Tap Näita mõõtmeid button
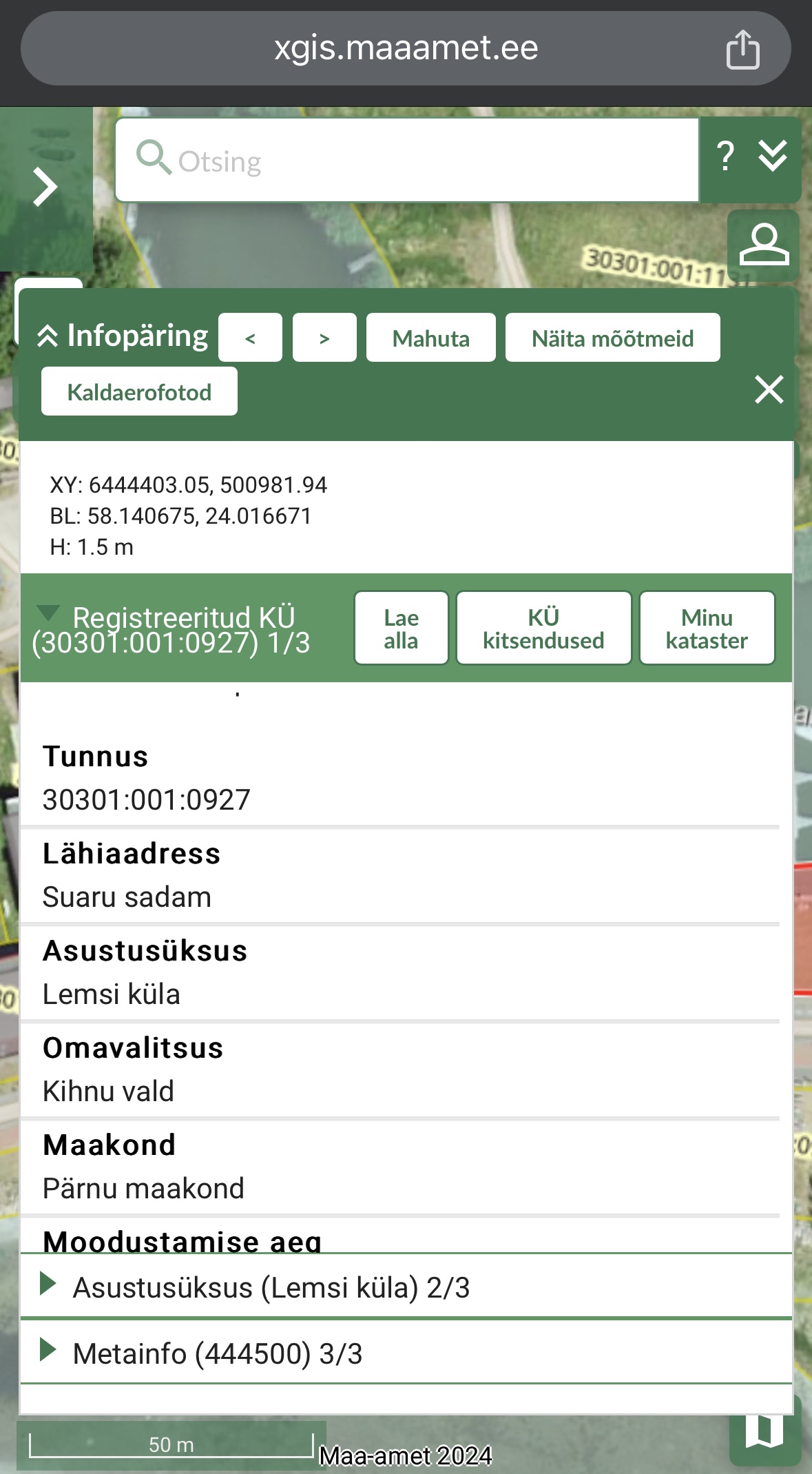Viewport: 812px width, 1474px height. coord(612,338)
